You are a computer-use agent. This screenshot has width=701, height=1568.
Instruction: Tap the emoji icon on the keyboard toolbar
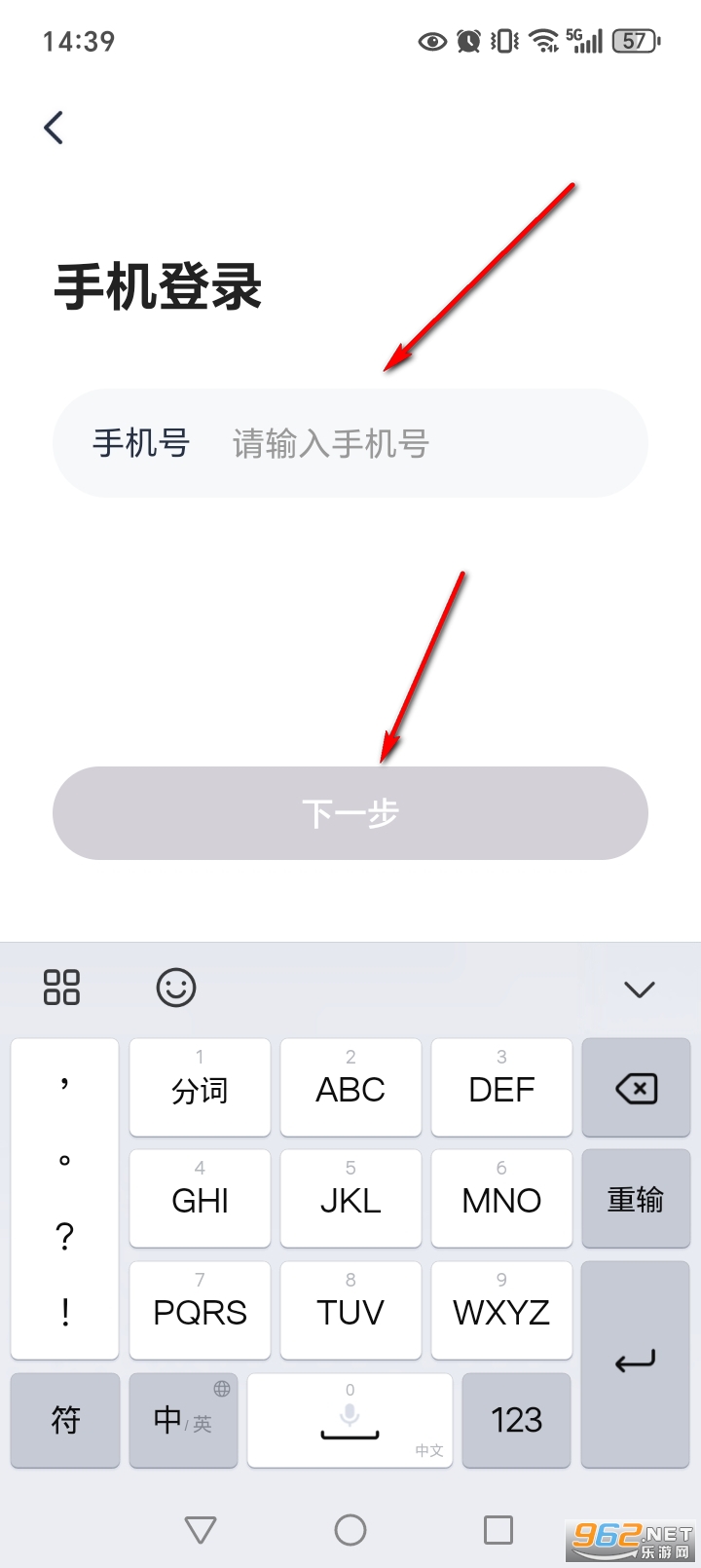click(x=175, y=988)
